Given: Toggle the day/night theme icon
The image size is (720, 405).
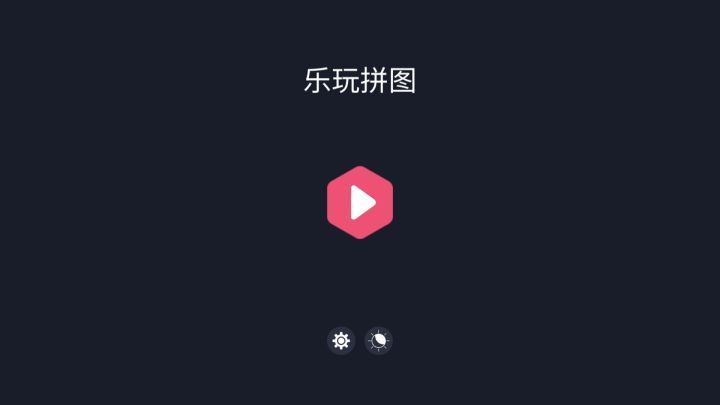Looking at the screenshot, I should 379,341.
